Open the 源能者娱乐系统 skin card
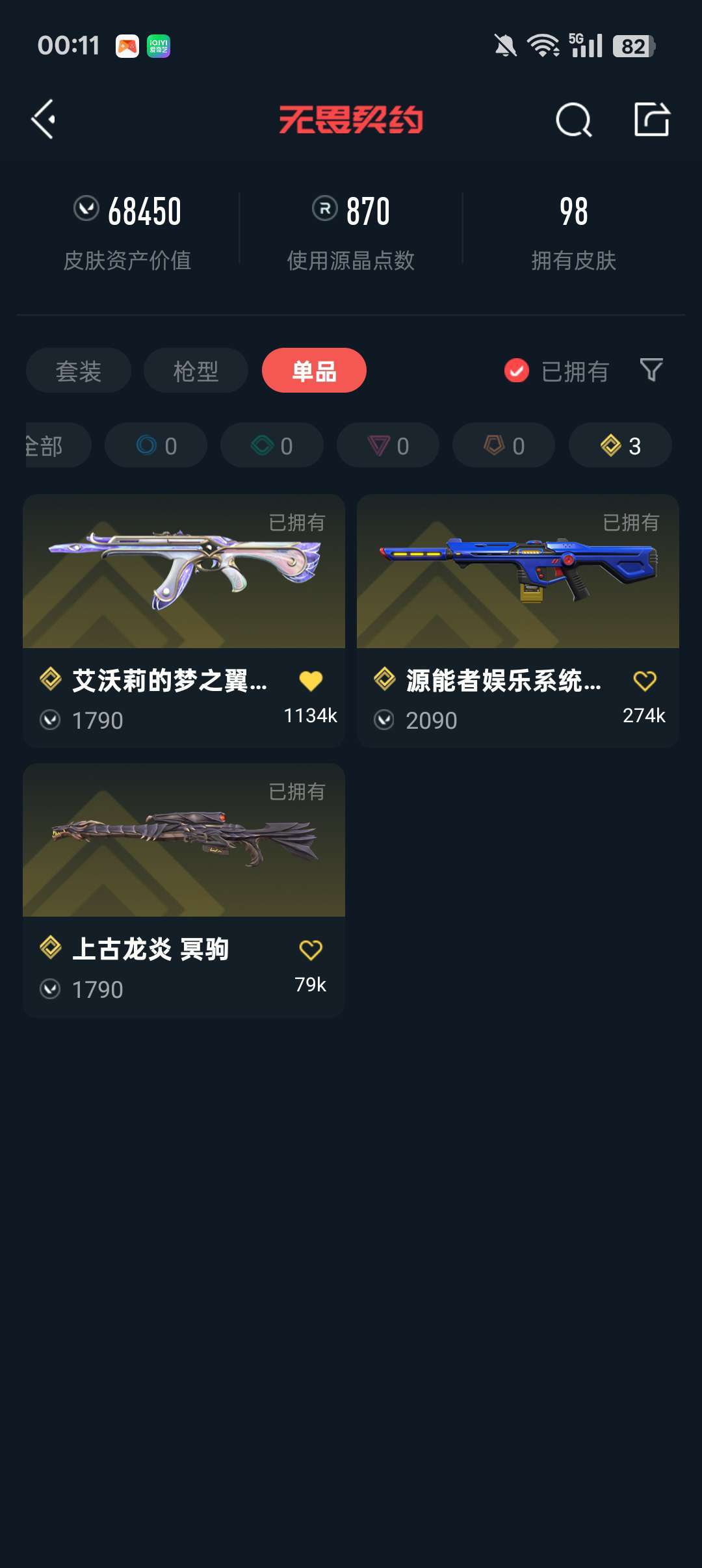The image size is (702, 1568). pos(518,572)
